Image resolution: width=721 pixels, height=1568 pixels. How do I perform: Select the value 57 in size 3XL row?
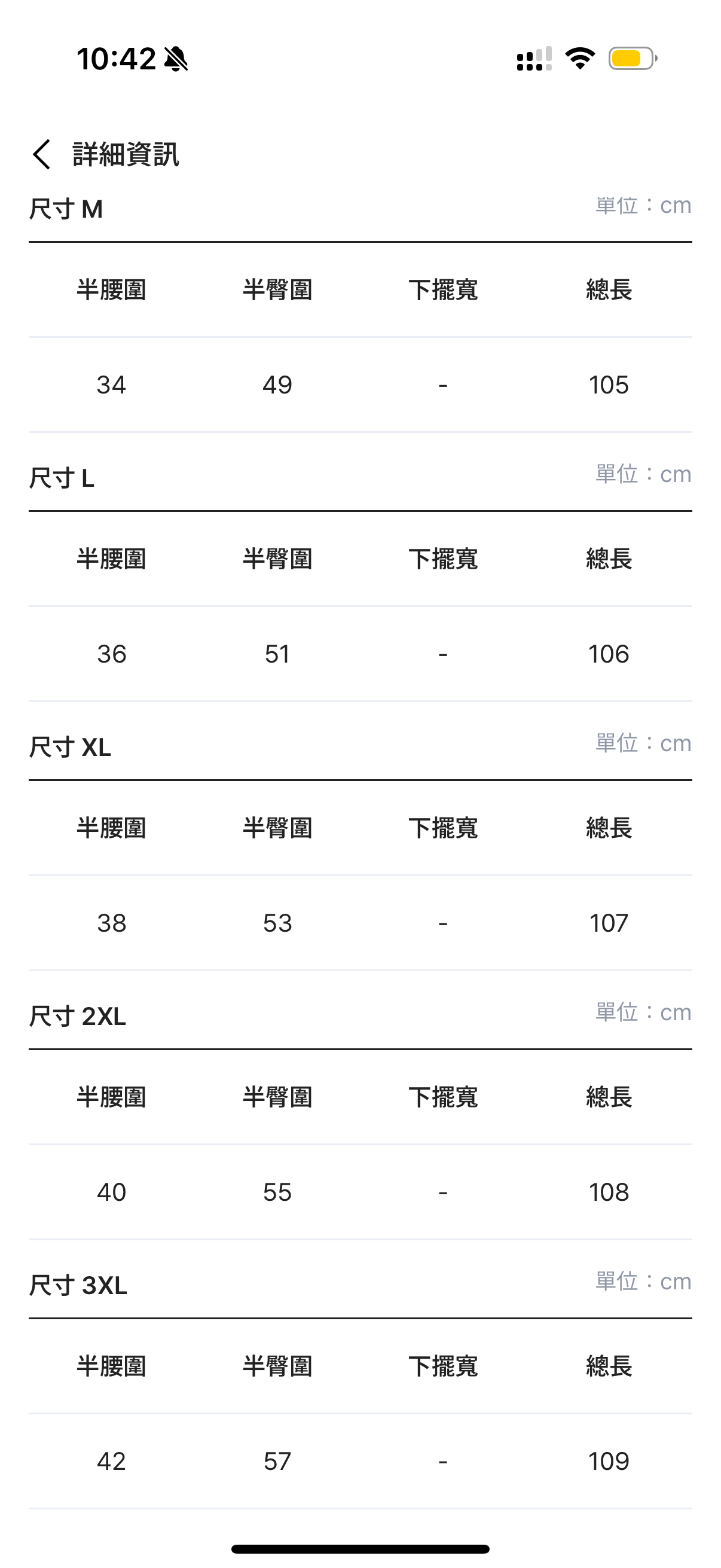278,1460
